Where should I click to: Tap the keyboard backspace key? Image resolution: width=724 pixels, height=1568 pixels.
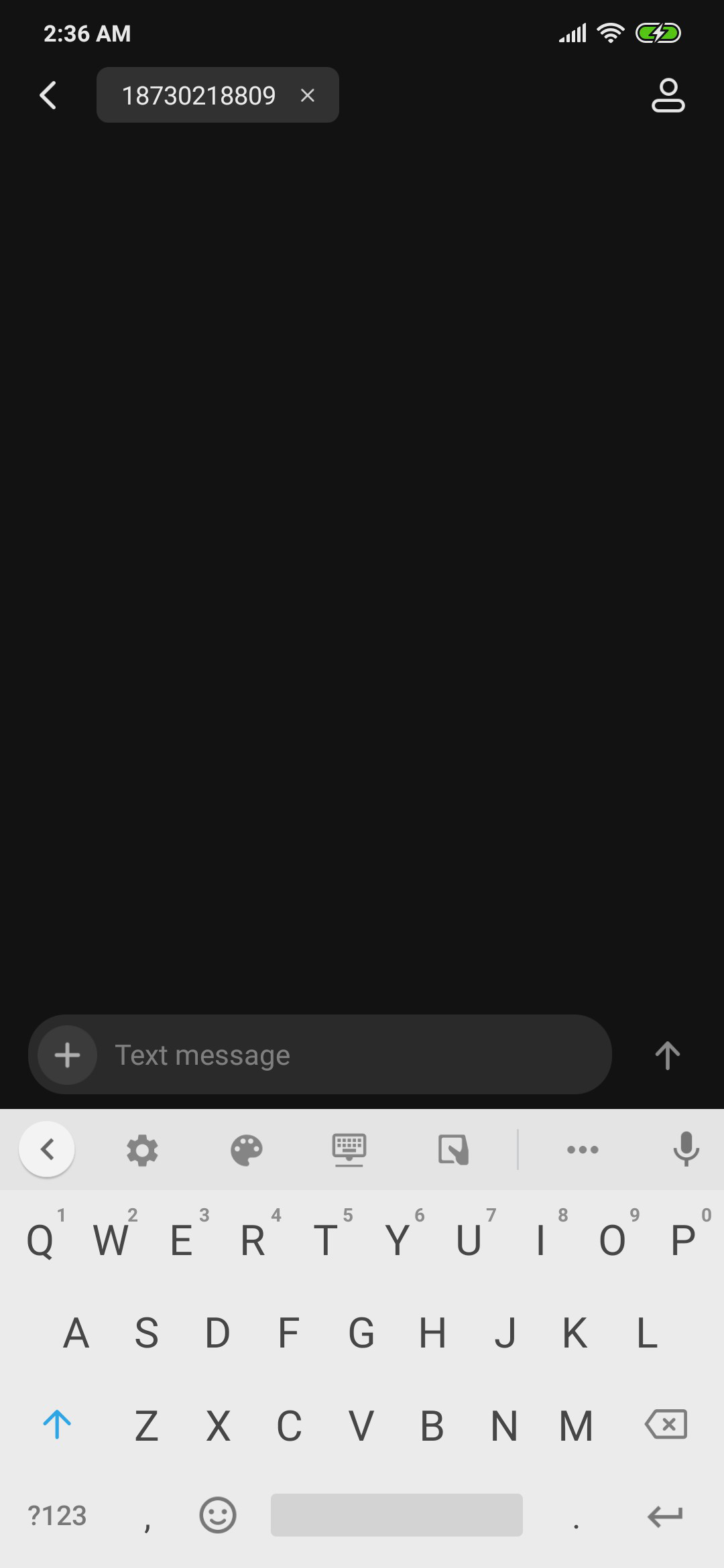666,1424
